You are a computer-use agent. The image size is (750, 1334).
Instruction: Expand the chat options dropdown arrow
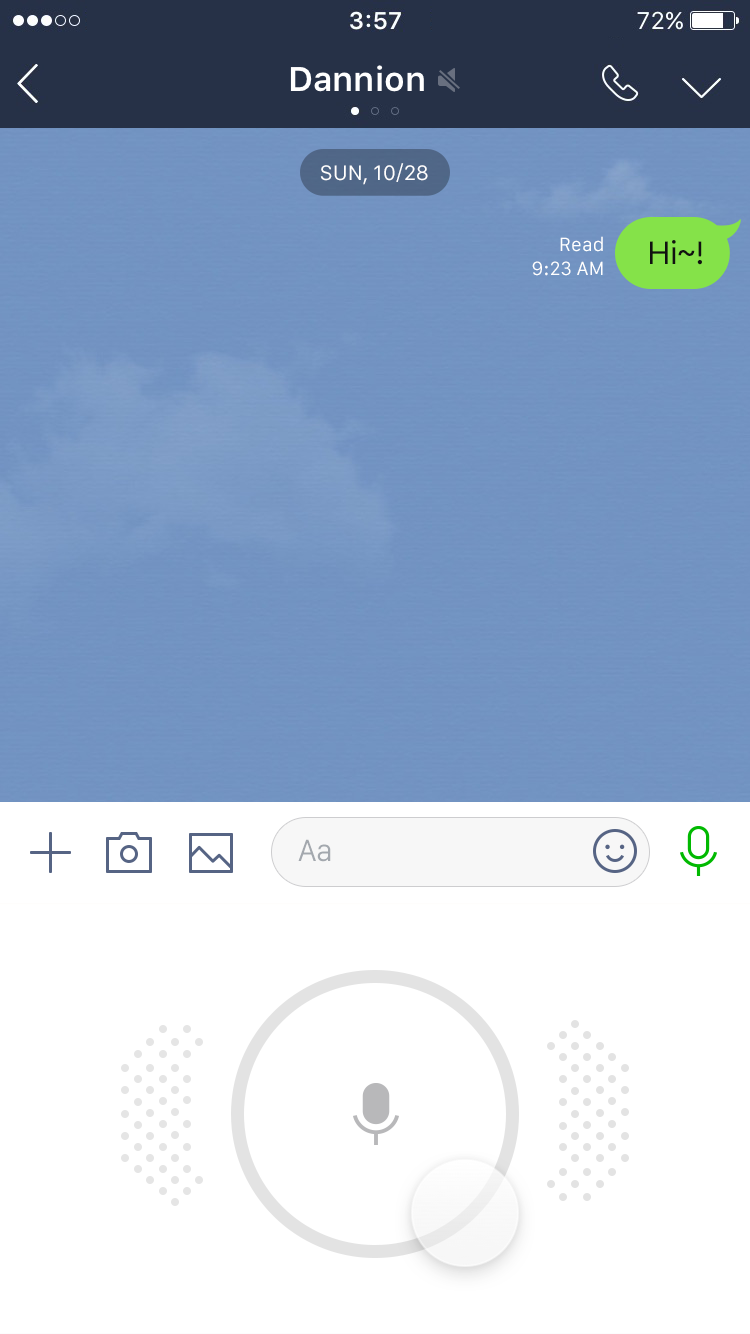click(701, 86)
